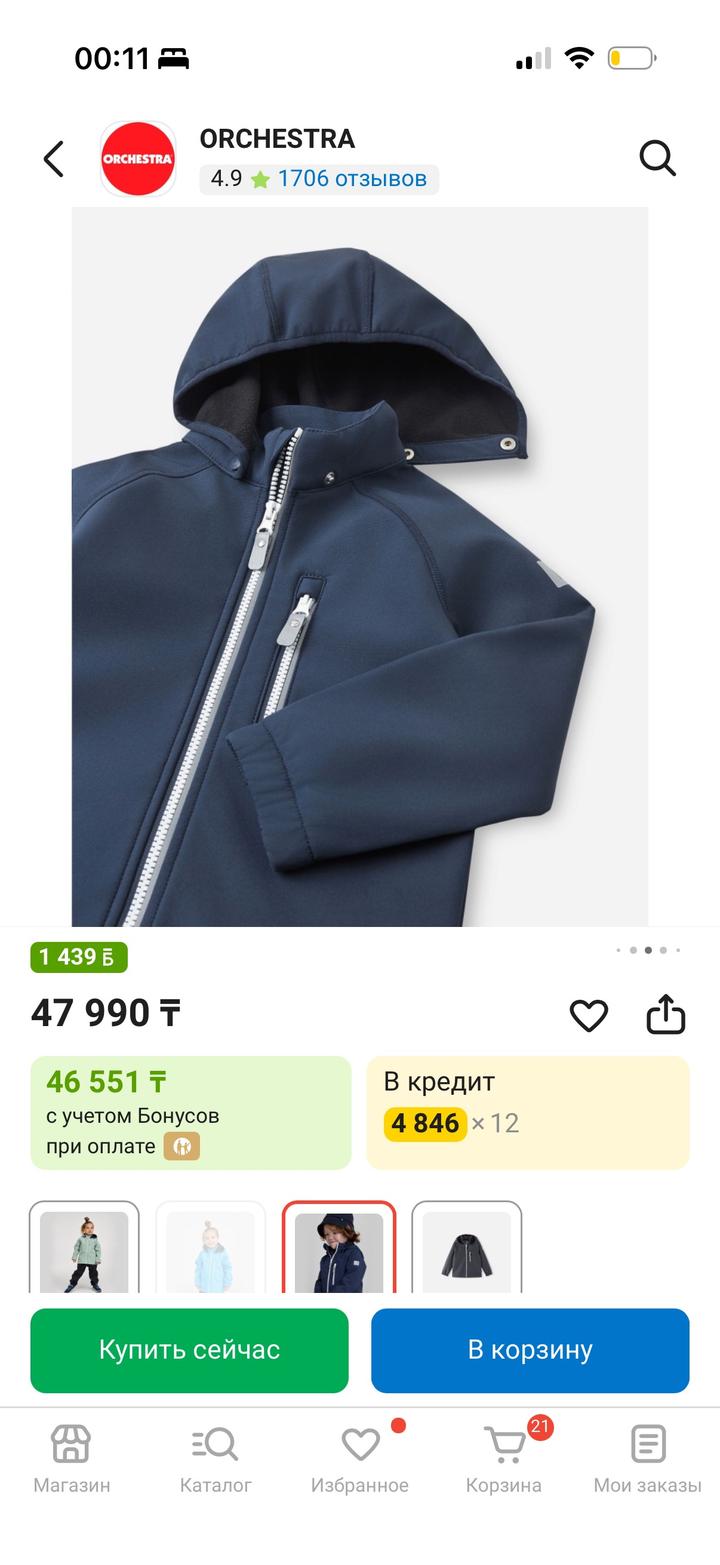Open the Мои заказы tab
The height and width of the screenshot is (1565, 720).
coord(647,1458)
